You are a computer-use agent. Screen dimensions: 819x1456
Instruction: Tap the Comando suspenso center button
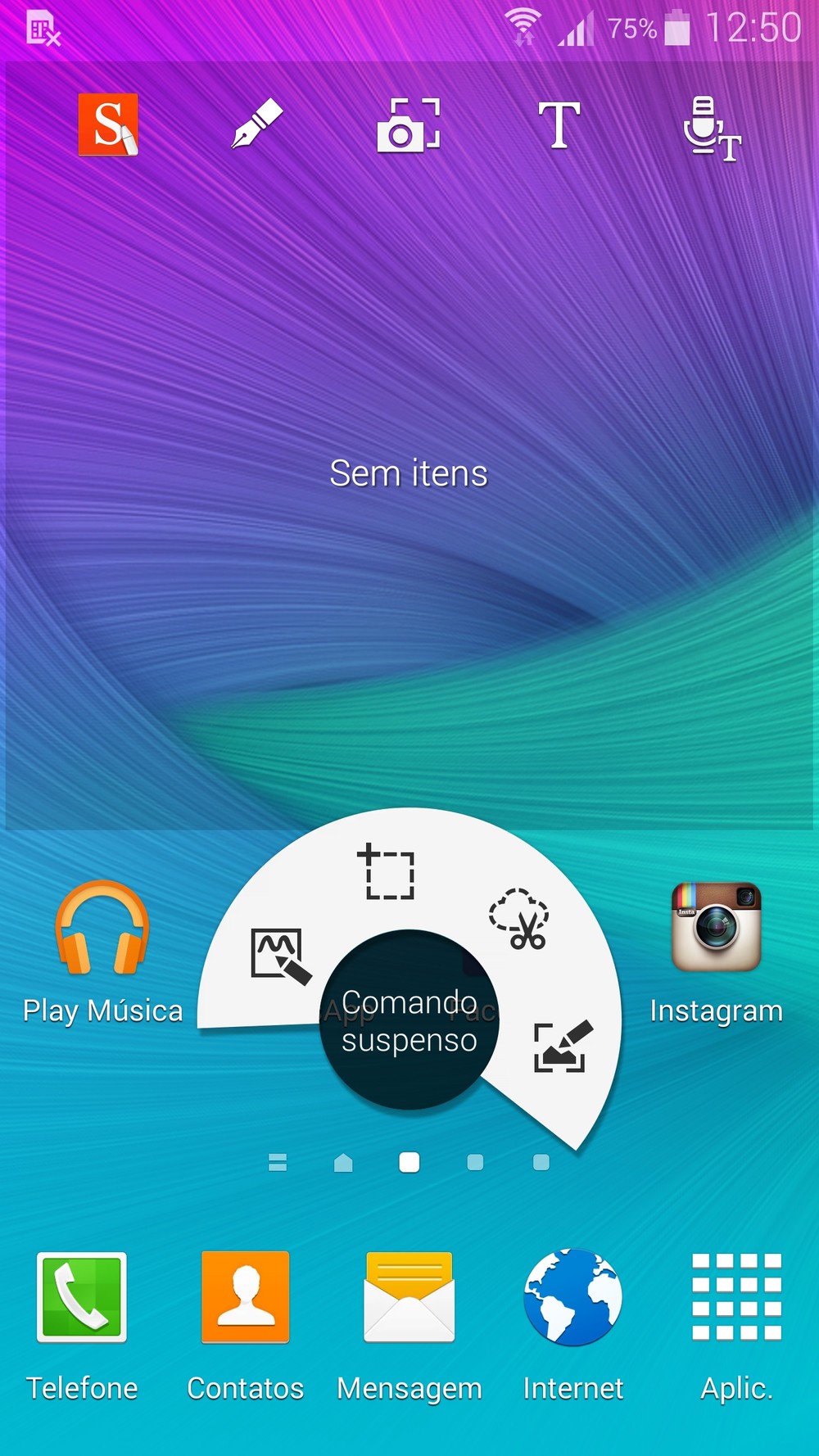click(x=409, y=1020)
